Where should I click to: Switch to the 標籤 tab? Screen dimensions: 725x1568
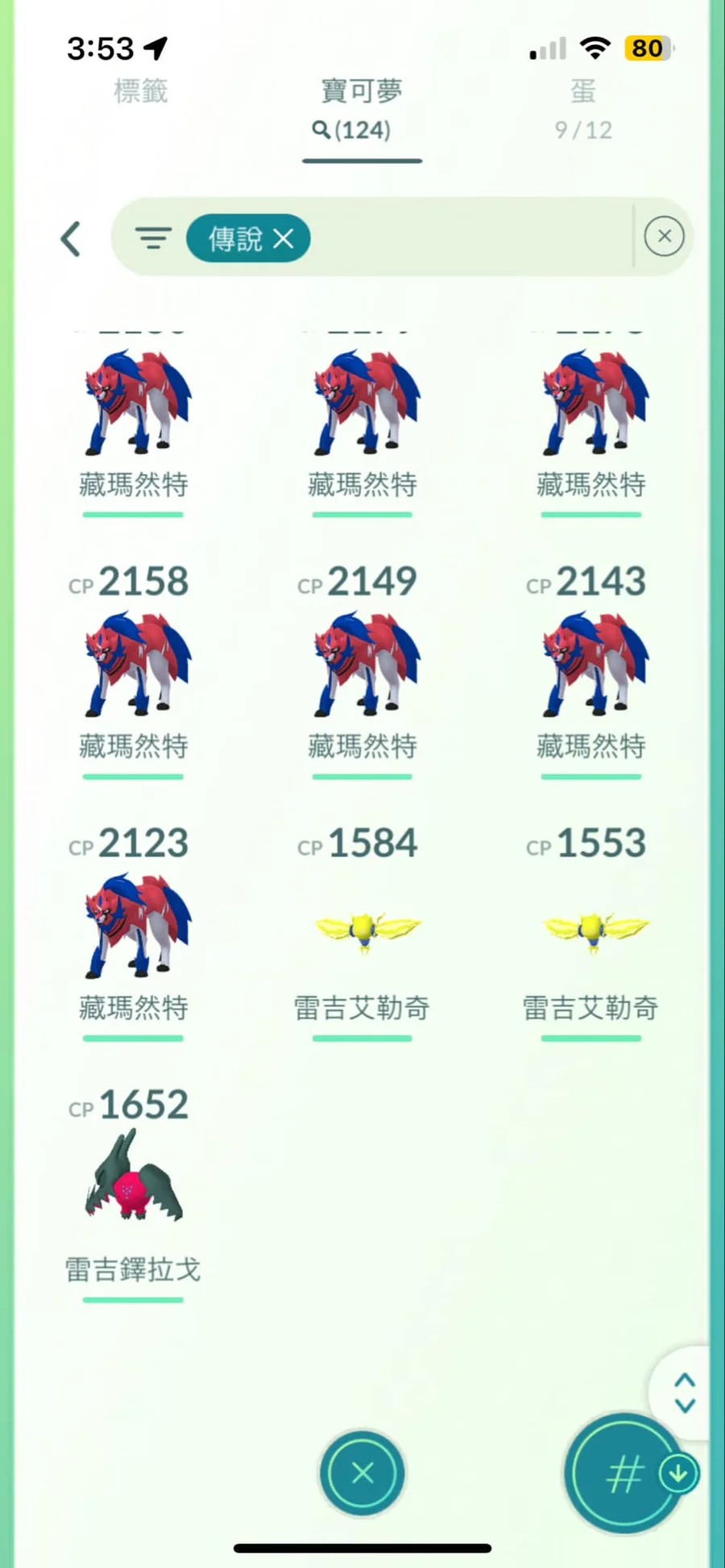pyautogui.click(x=140, y=92)
